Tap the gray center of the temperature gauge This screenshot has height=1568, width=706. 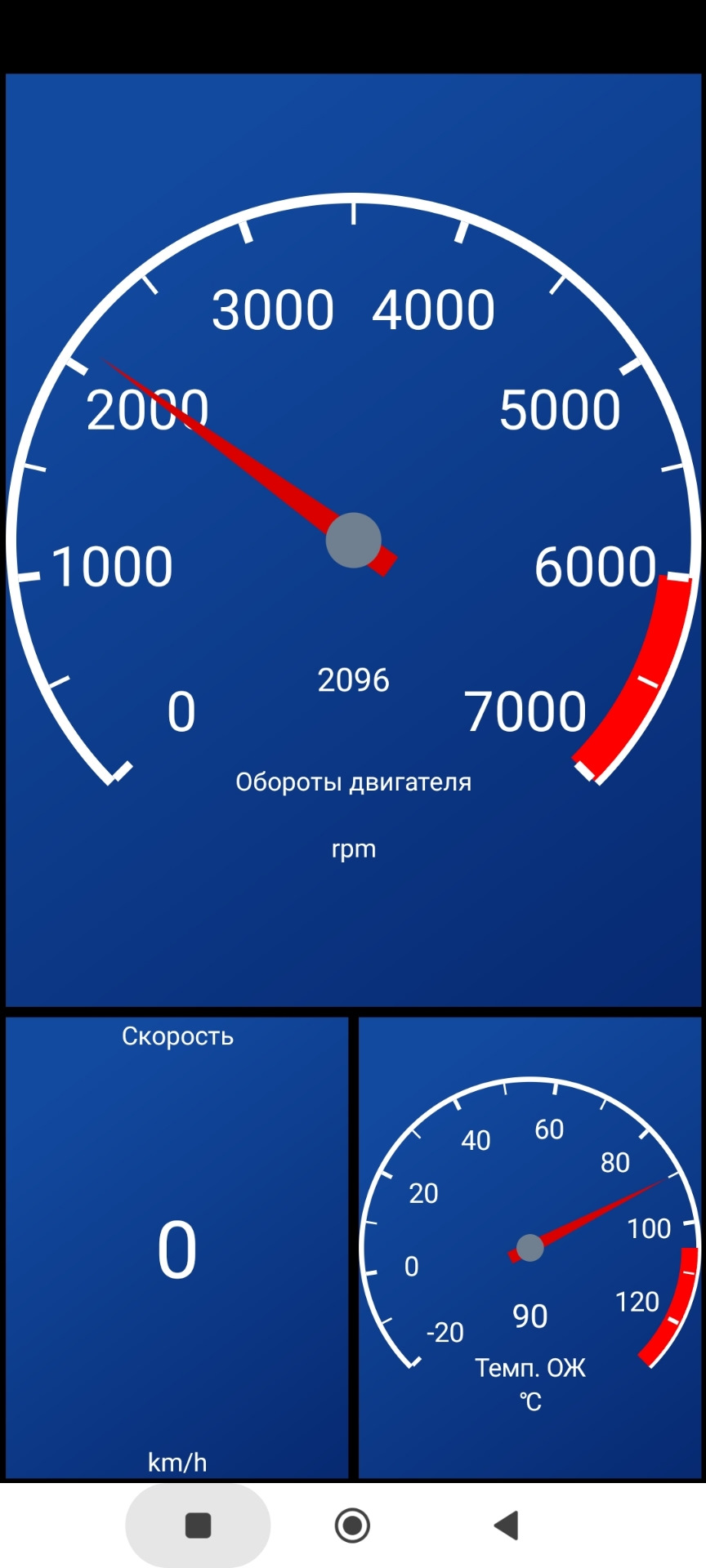(529, 1248)
